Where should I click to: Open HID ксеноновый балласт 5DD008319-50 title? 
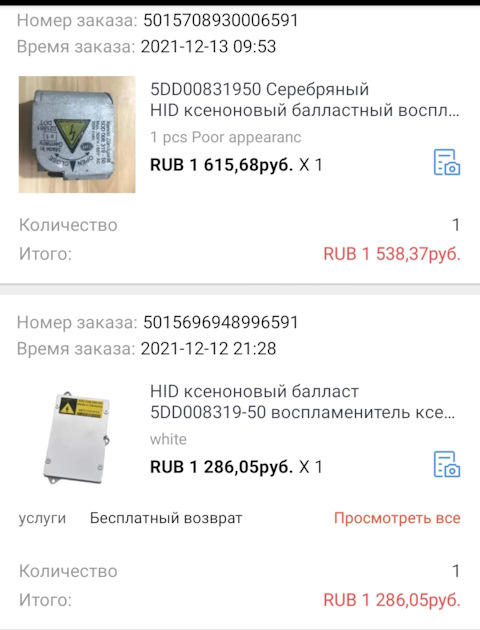(x=303, y=402)
